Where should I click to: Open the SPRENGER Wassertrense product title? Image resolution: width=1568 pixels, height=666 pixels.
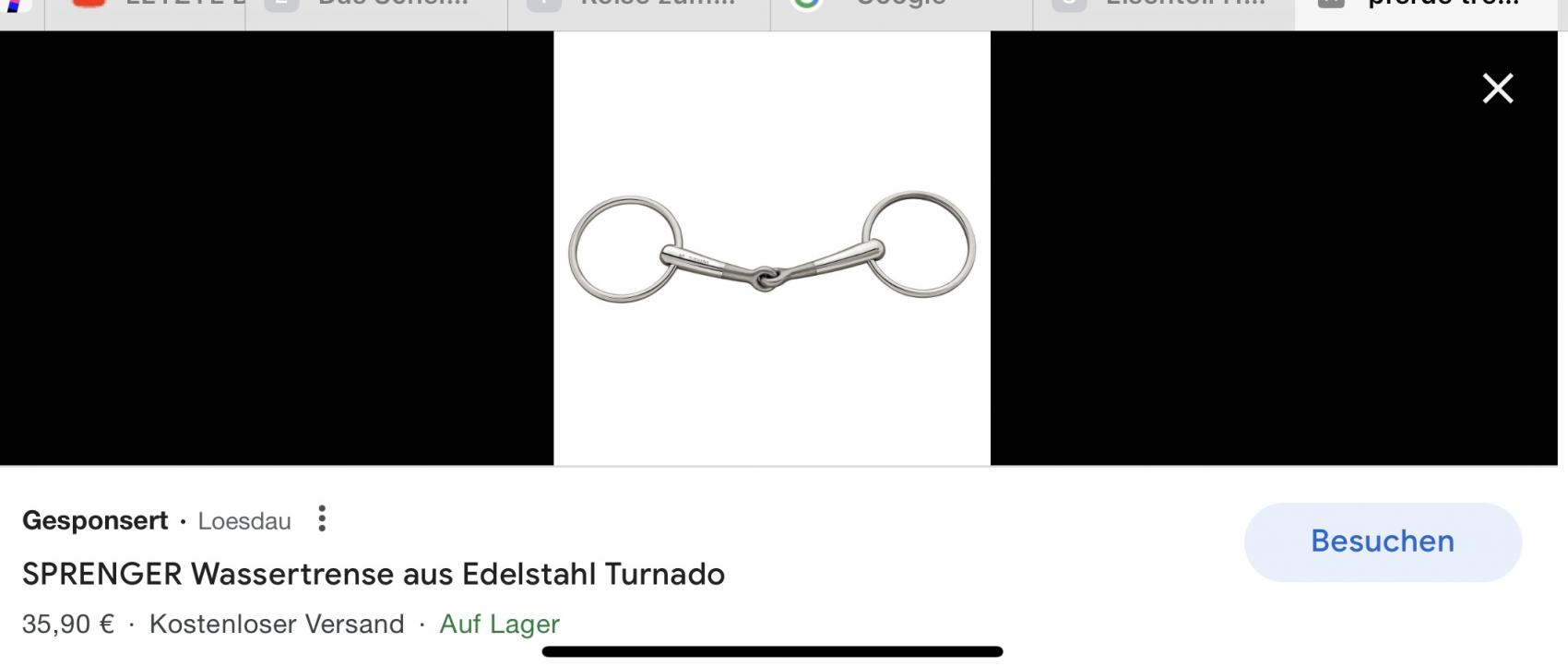374,575
